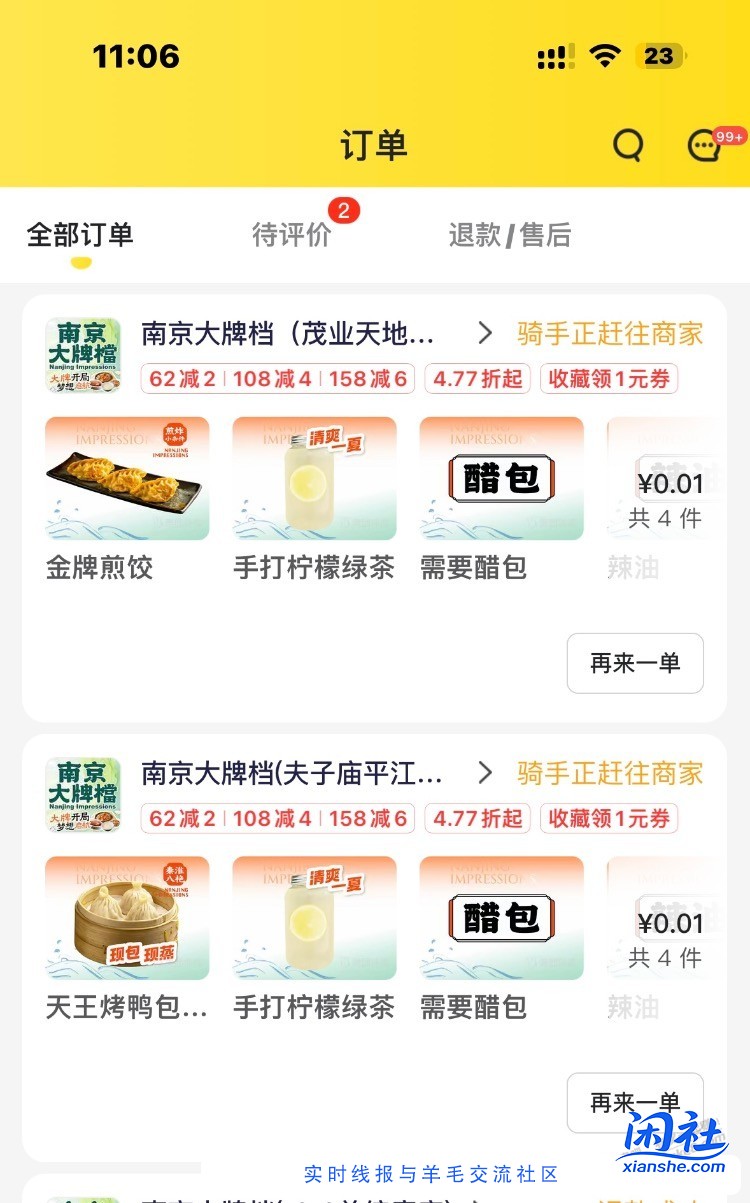Expand the 夫子庙平江 store via its chevron
Image resolution: width=750 pixels, height=1203 pixels.
[x=487, y=774]
